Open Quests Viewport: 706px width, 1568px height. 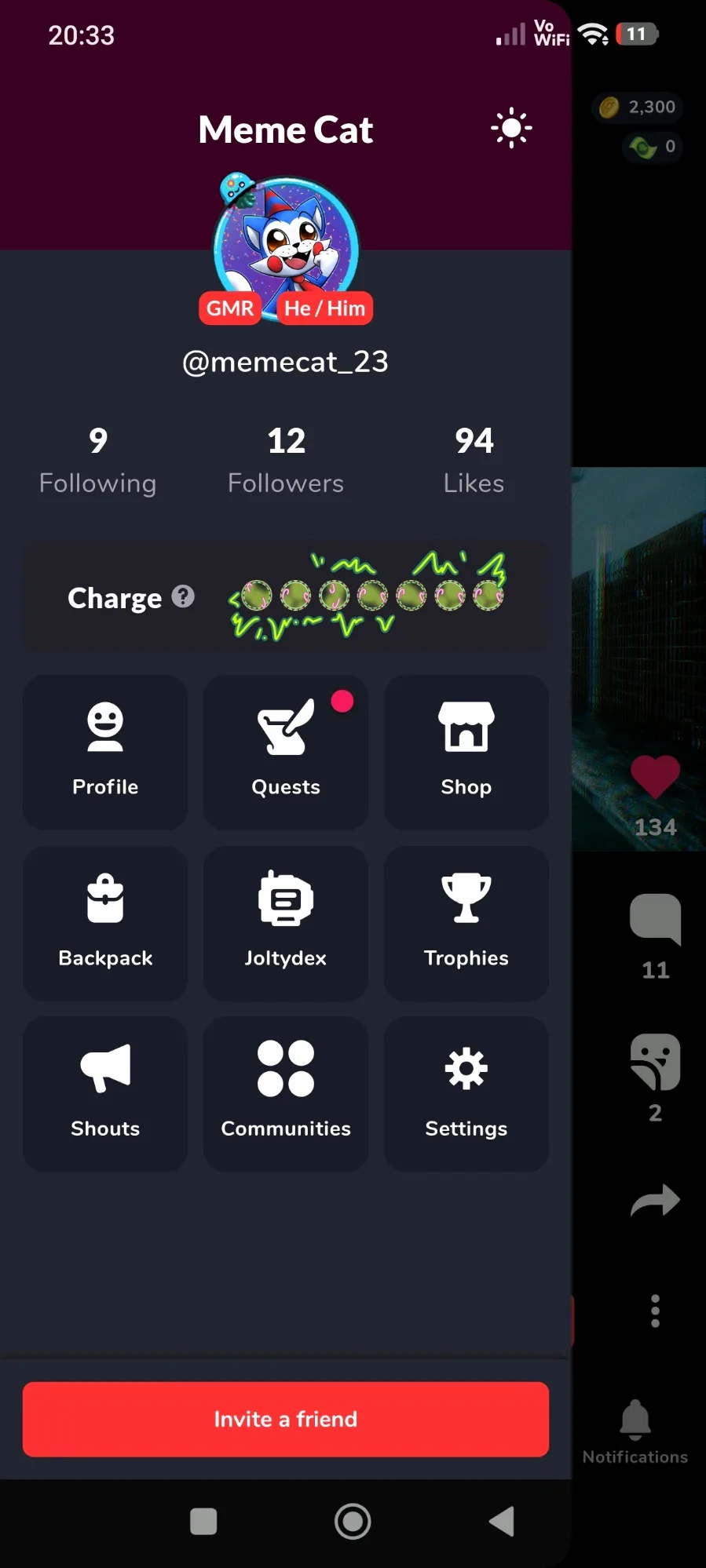pos(286,751)
